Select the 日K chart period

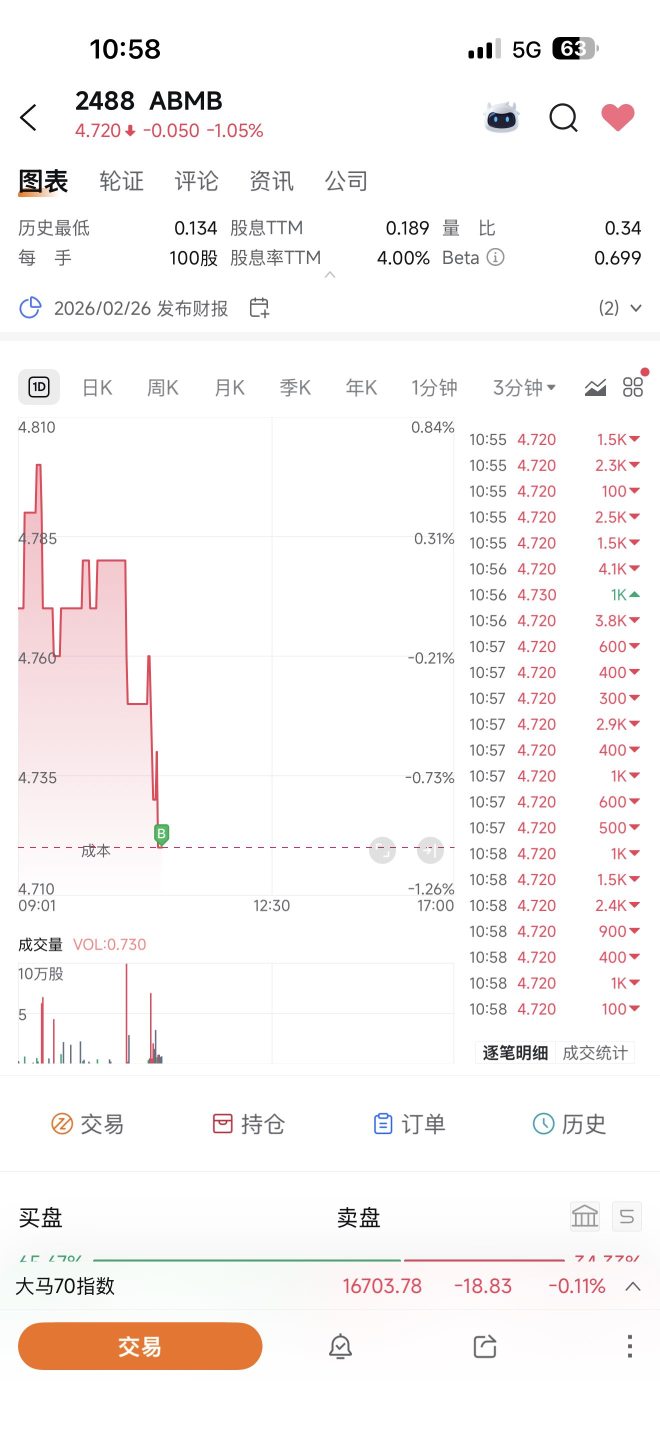point(97,388)
